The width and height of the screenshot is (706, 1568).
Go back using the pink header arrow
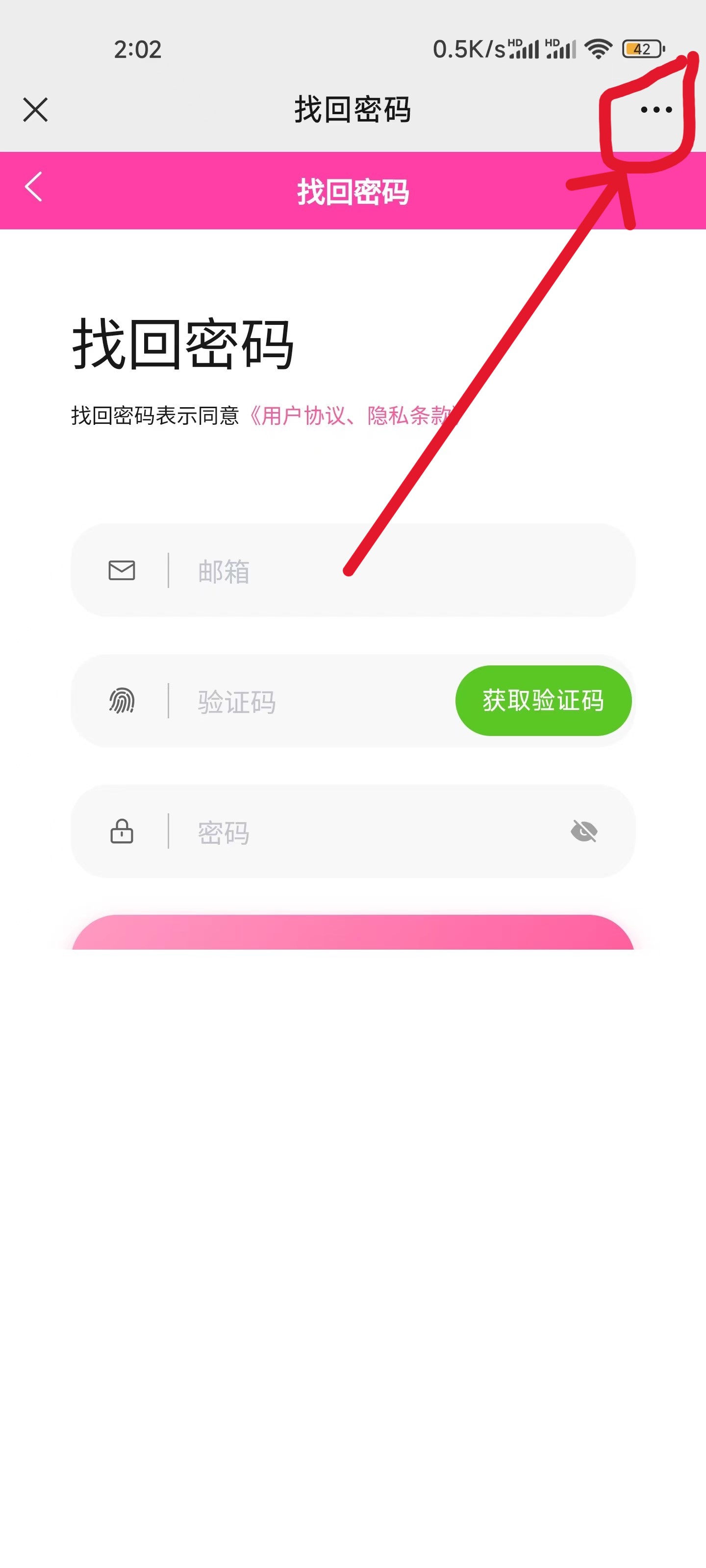[x=33, y=187]
